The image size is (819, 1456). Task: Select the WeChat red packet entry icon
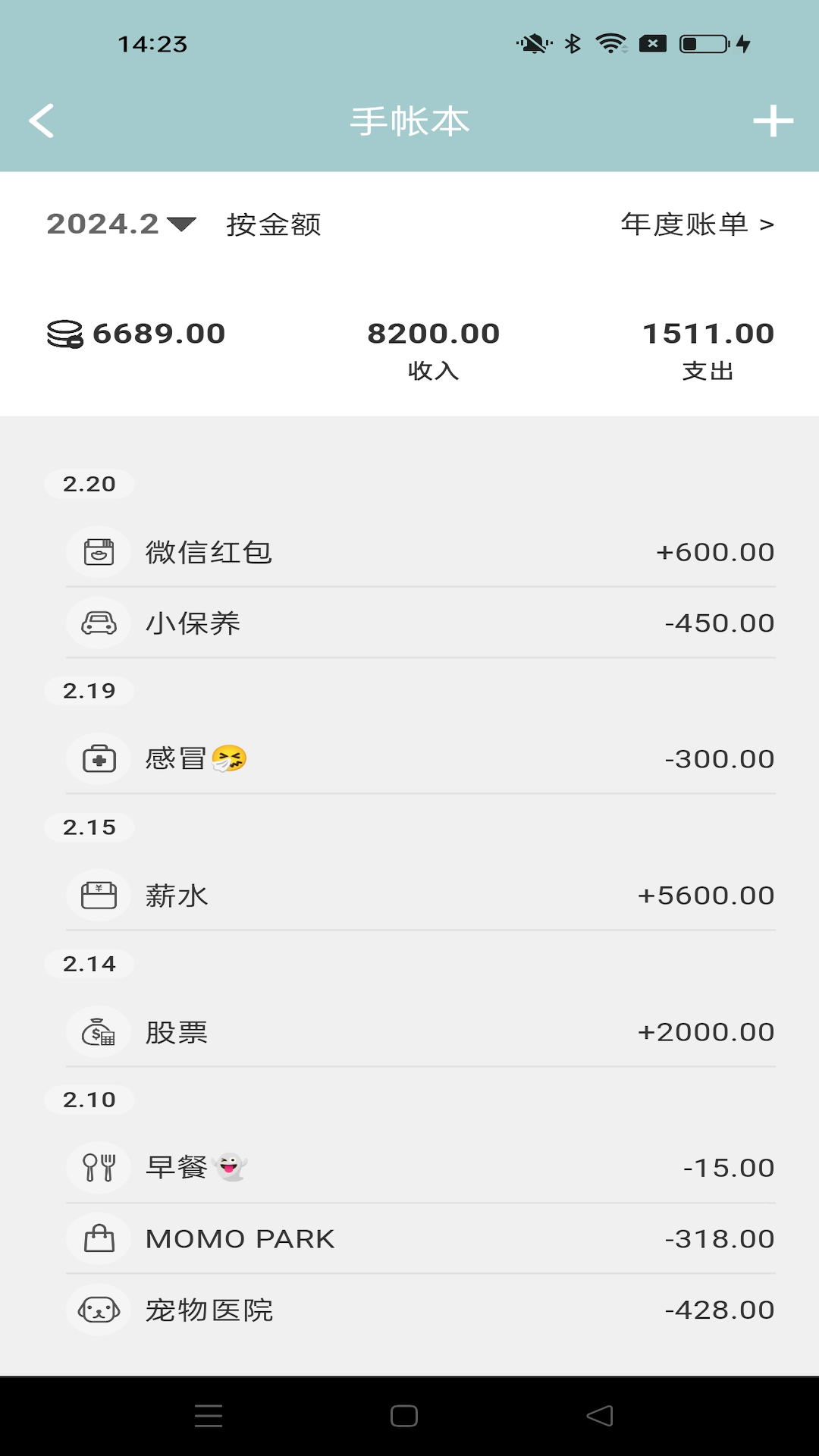98,551
